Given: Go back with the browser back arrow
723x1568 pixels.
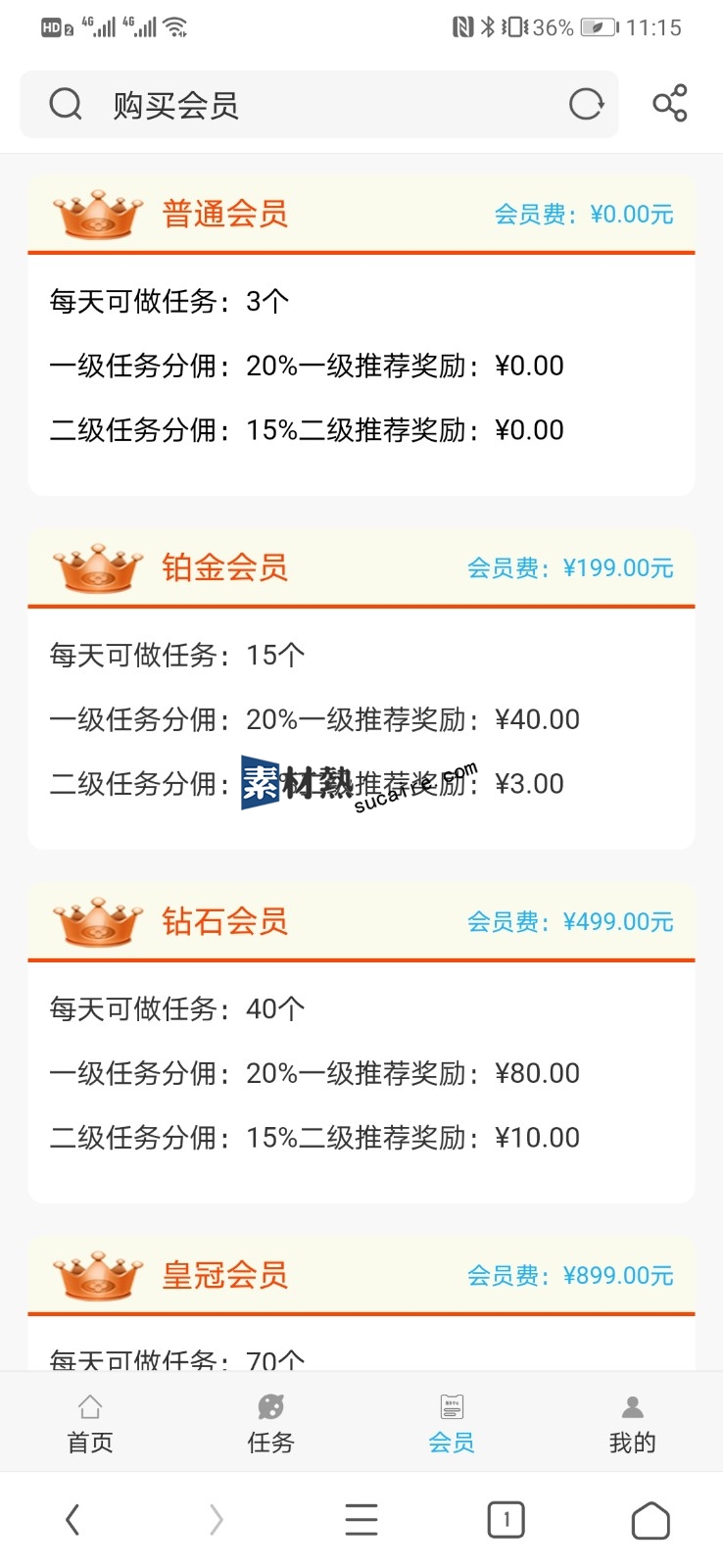Looking at the screenshot, I should coord(72,1520).
